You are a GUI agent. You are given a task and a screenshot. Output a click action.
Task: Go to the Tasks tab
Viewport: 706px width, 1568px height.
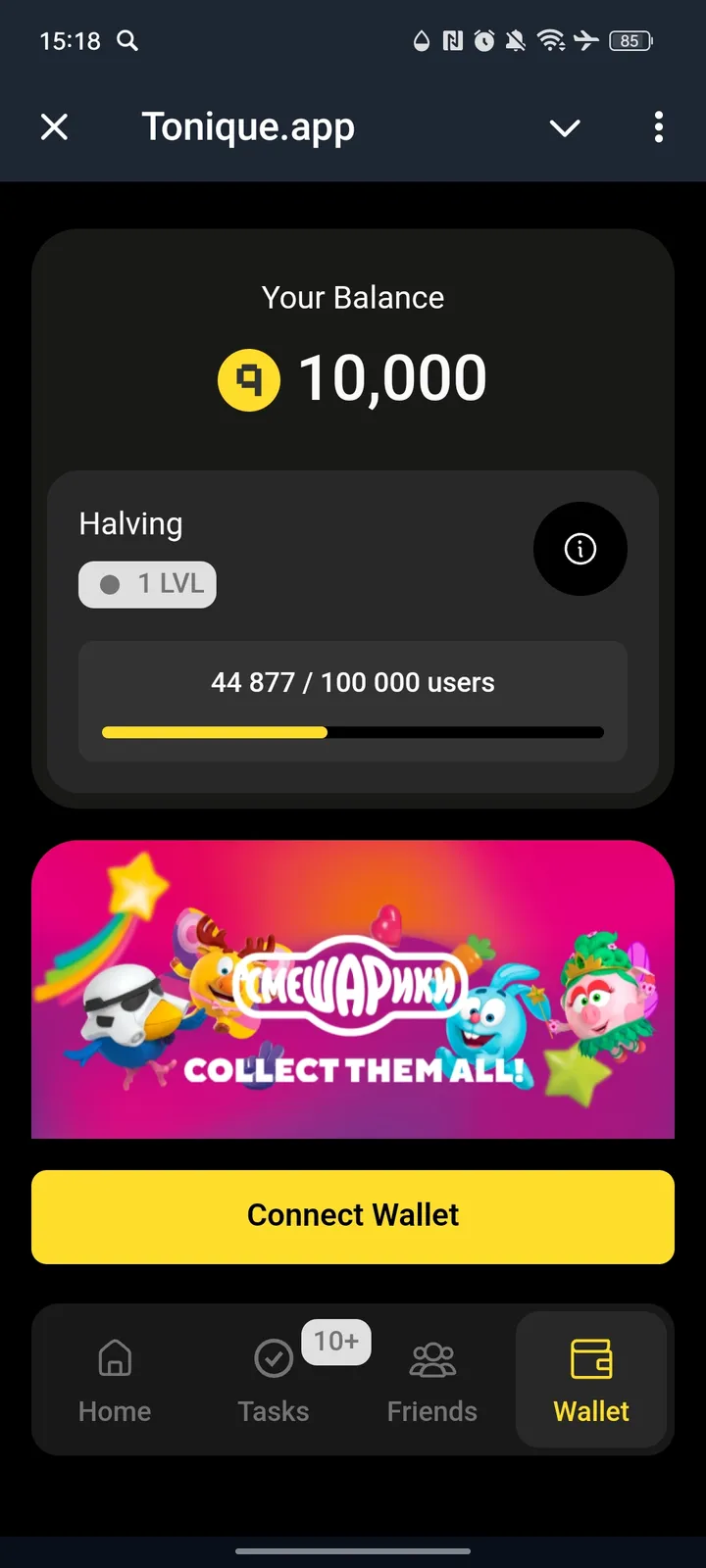274,1380
